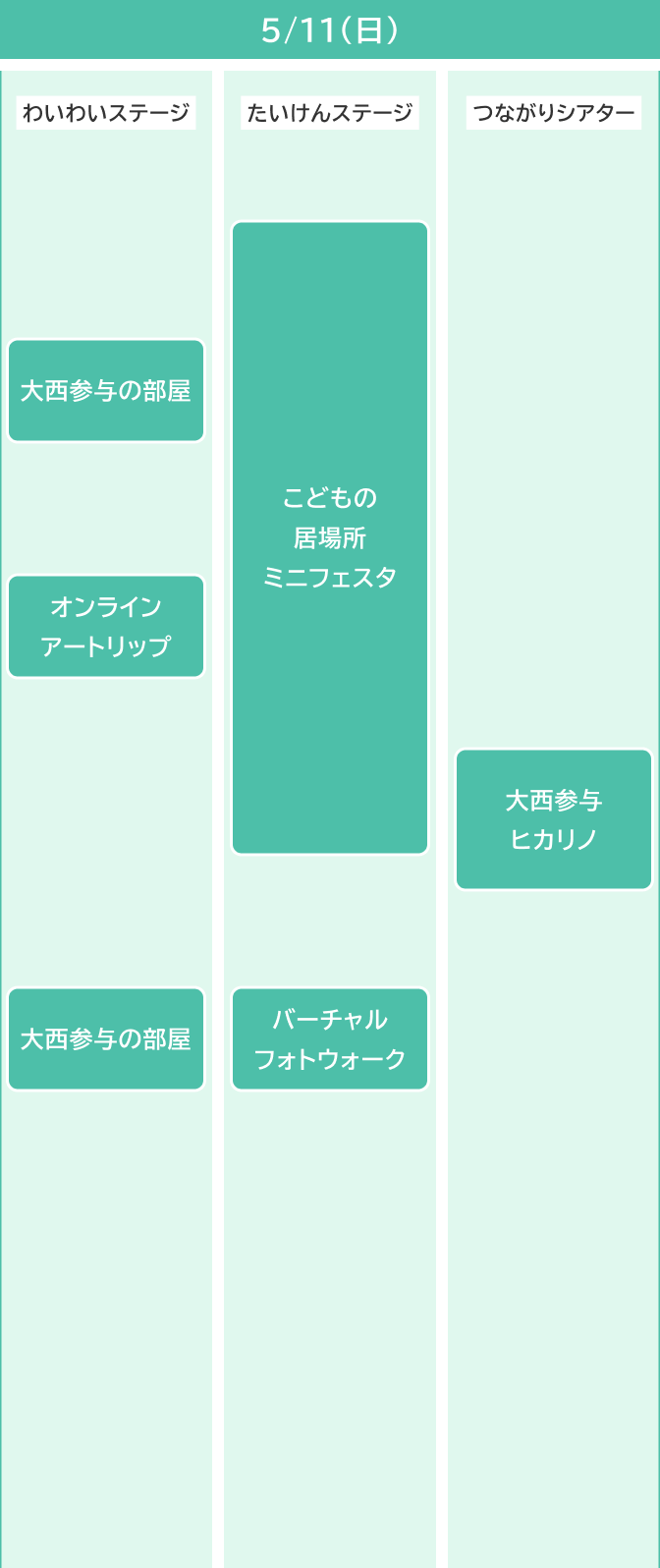Select the バーチャルフォトウォーク program card

pyautogui.click(x=330, y=1039)
